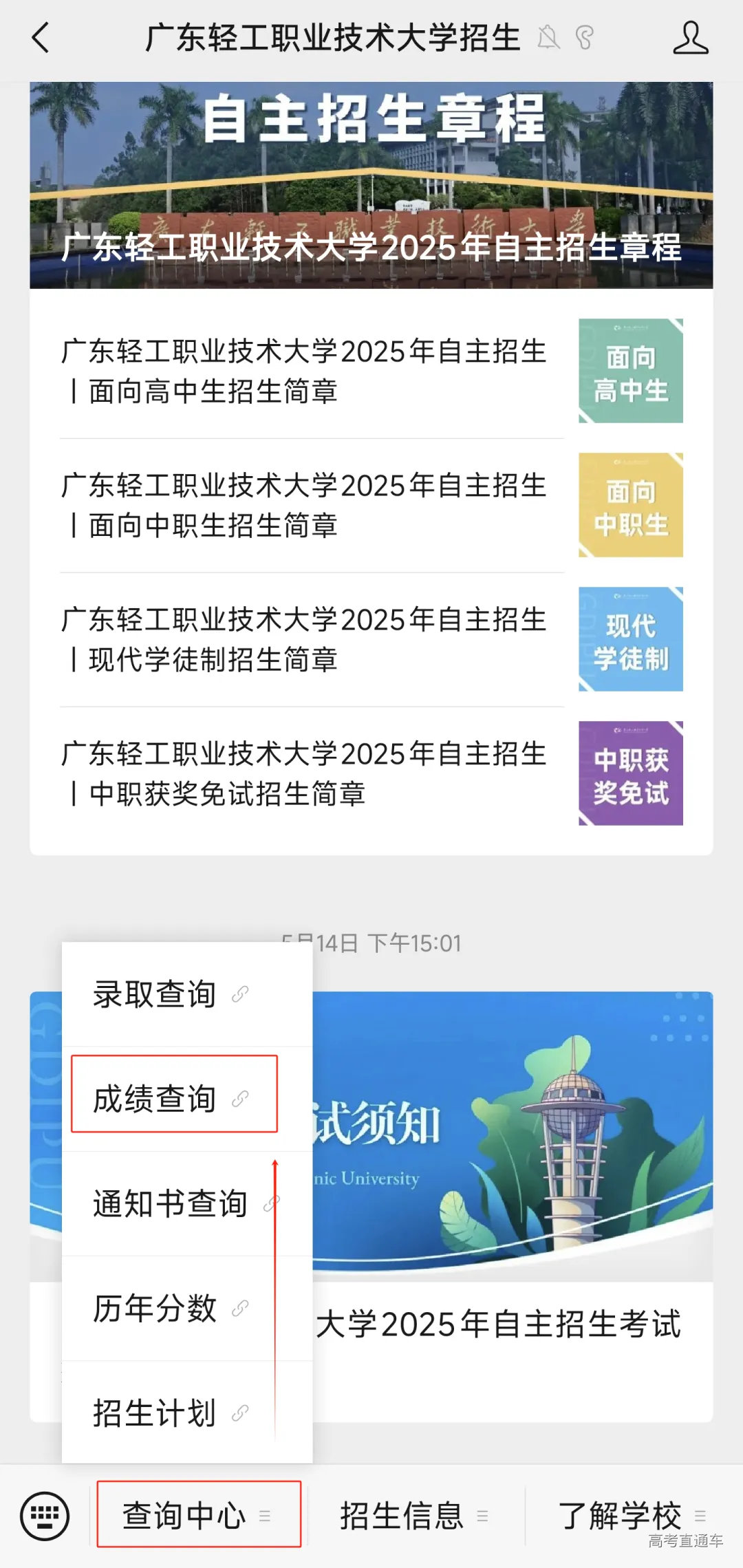Click the link icon beside 历年分数
Viewport: 743px width, 1568px height.
tap(241, 1307)
